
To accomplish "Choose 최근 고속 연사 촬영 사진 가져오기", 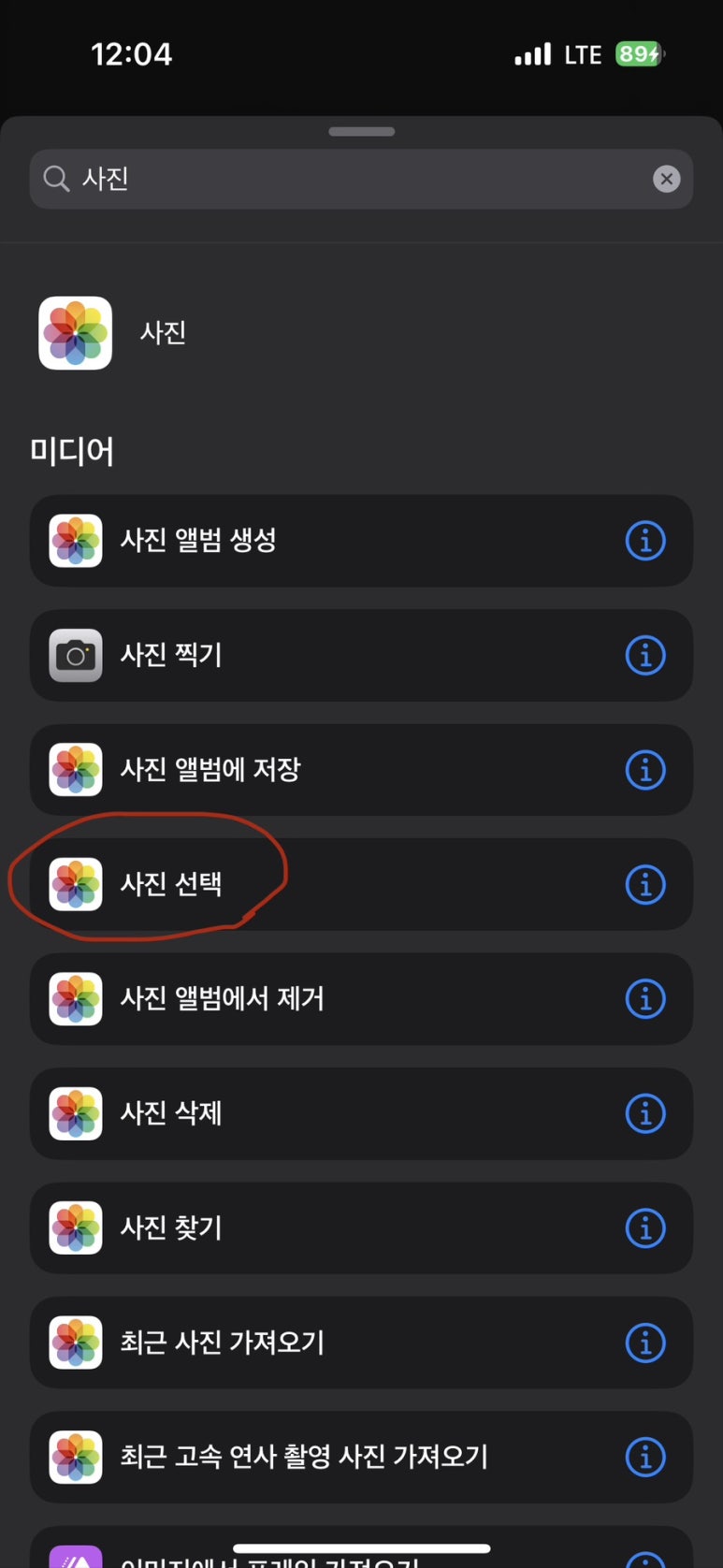I will click(x=361, y=1457).
